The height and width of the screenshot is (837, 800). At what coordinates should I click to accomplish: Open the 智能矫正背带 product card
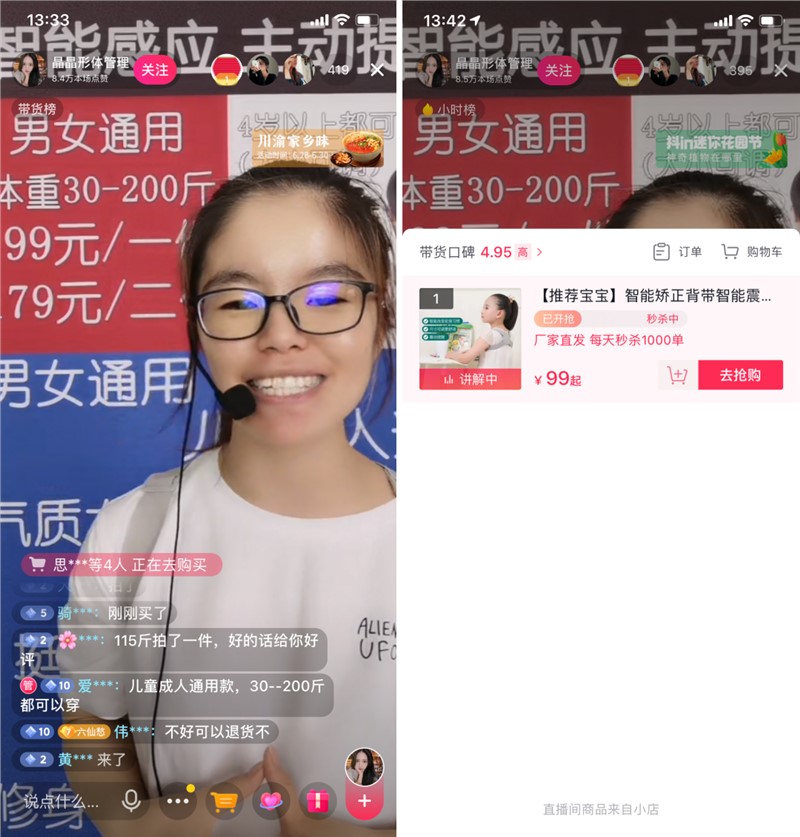(655, 296)
